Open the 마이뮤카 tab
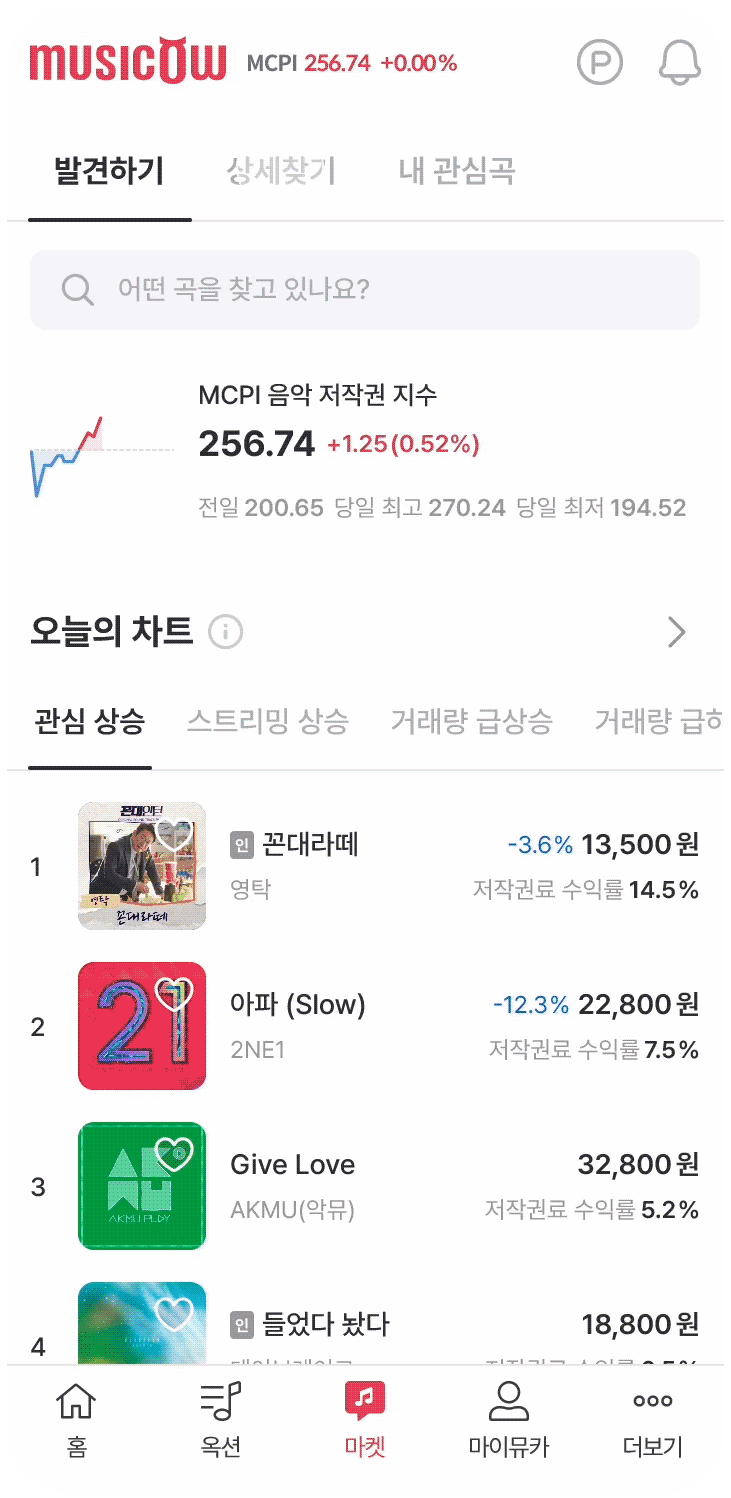The image size is (731, 1498). pos(509,1420)
